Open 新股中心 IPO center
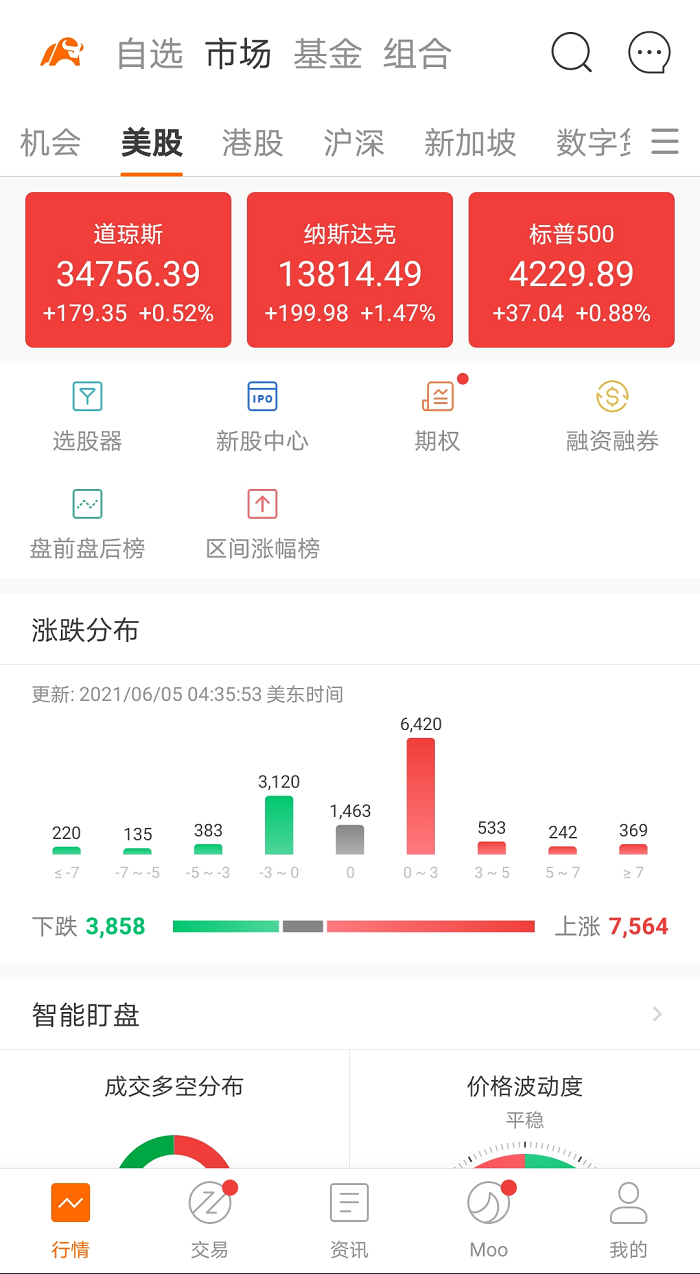This screenshot has height=1274, width=700. click(262, 416)
